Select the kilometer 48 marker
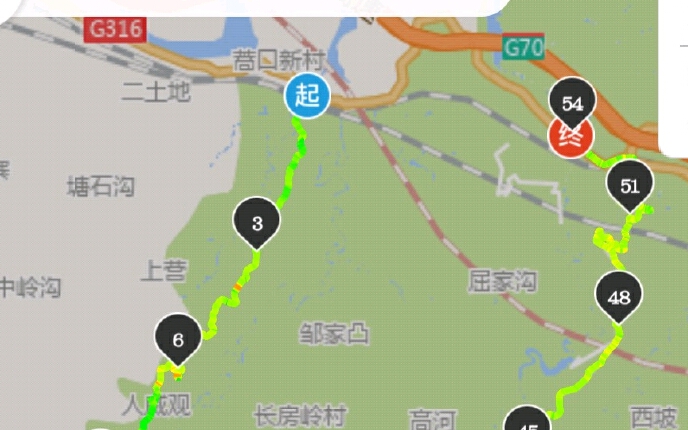Image resolution: width=688 pixels, height=430 pixels. (x=618, y=296)
